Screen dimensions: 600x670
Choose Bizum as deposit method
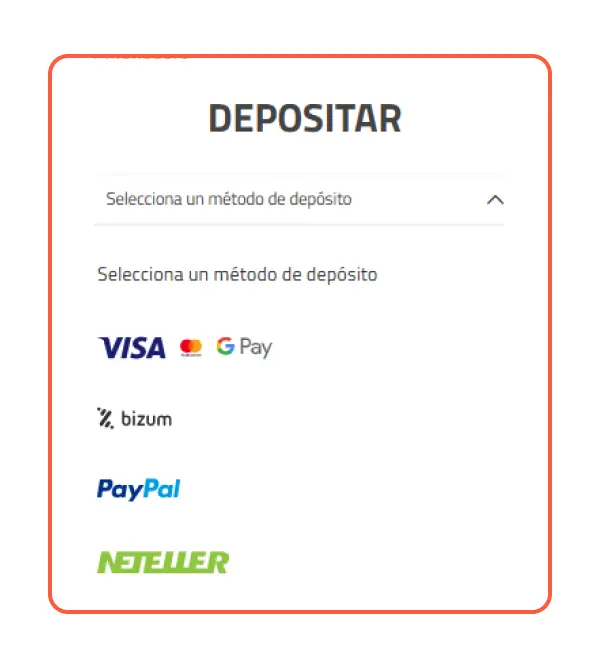coord(134,419)
